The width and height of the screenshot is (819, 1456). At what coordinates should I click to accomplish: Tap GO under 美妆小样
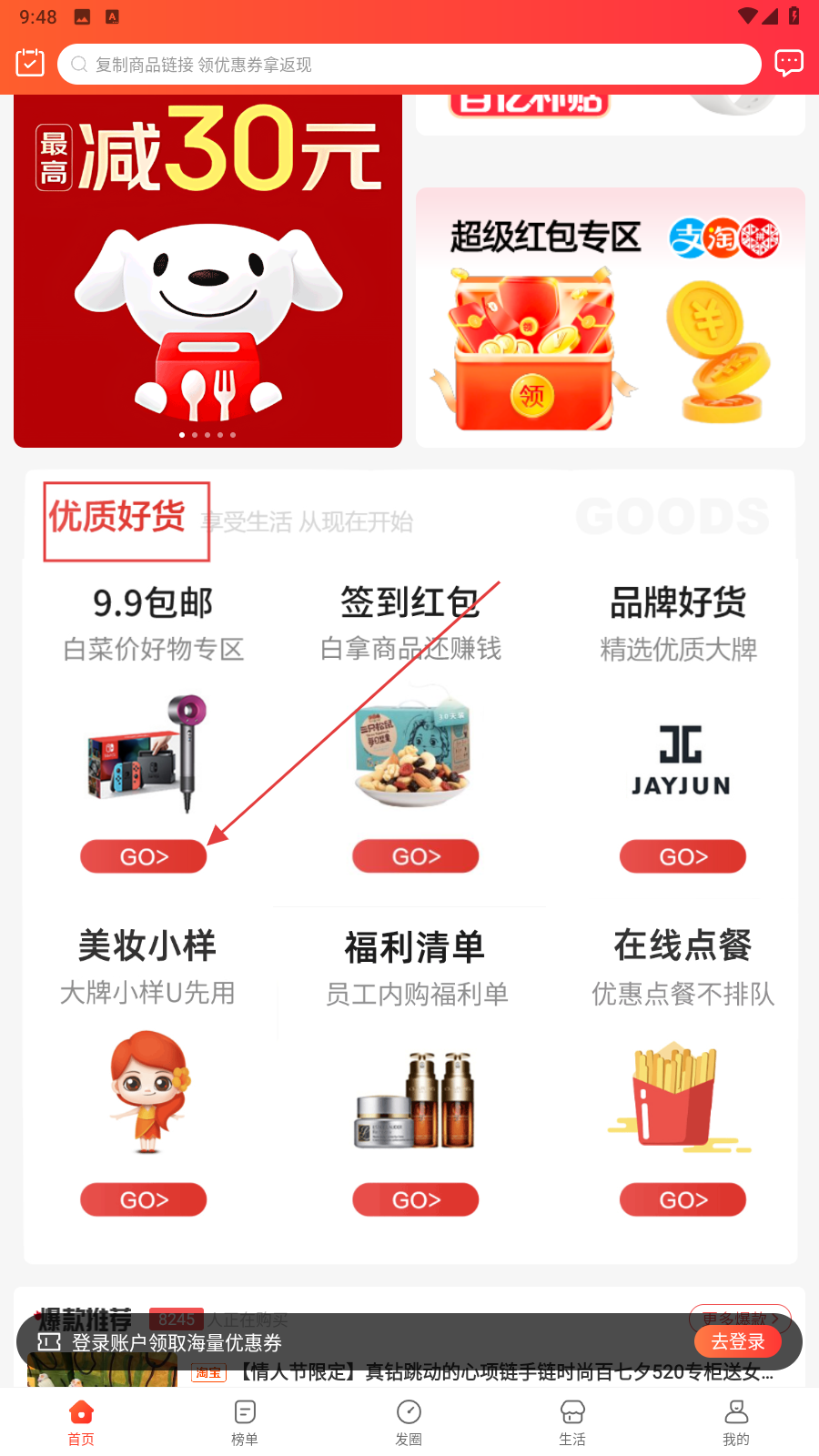point(144,1199)
